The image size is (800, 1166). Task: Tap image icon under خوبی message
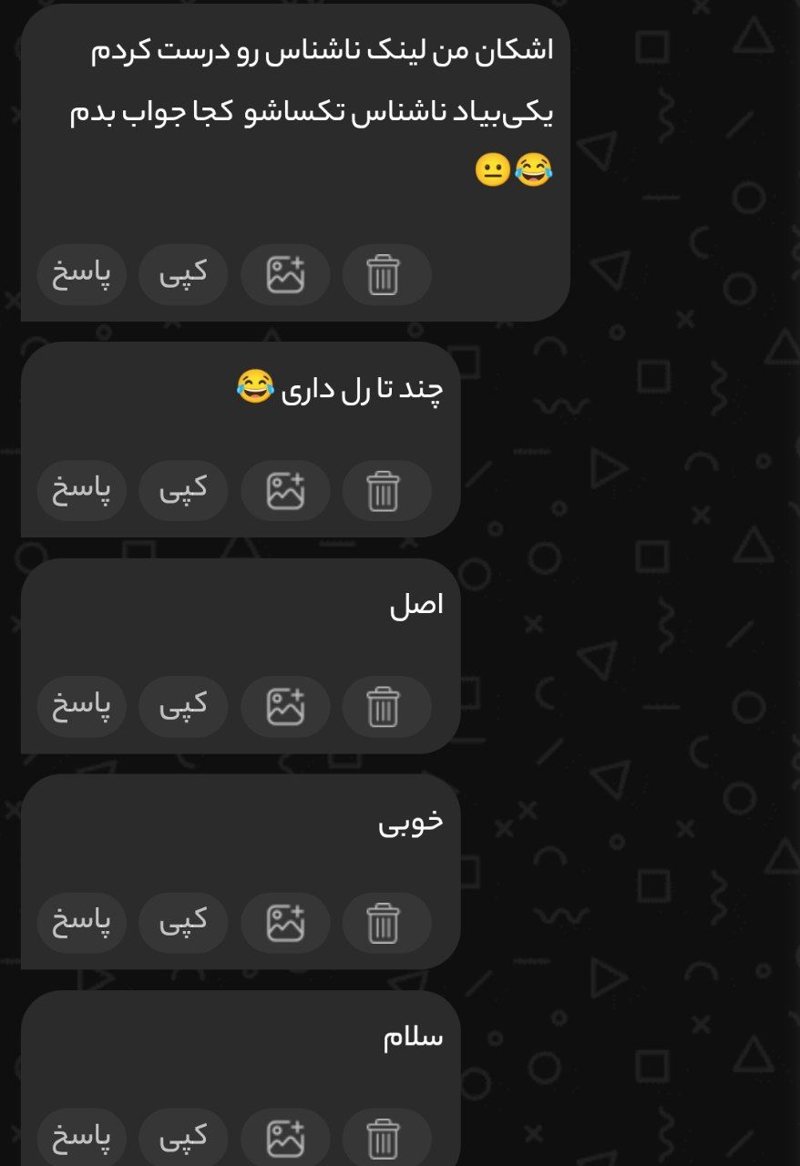(x=285, y=922)
